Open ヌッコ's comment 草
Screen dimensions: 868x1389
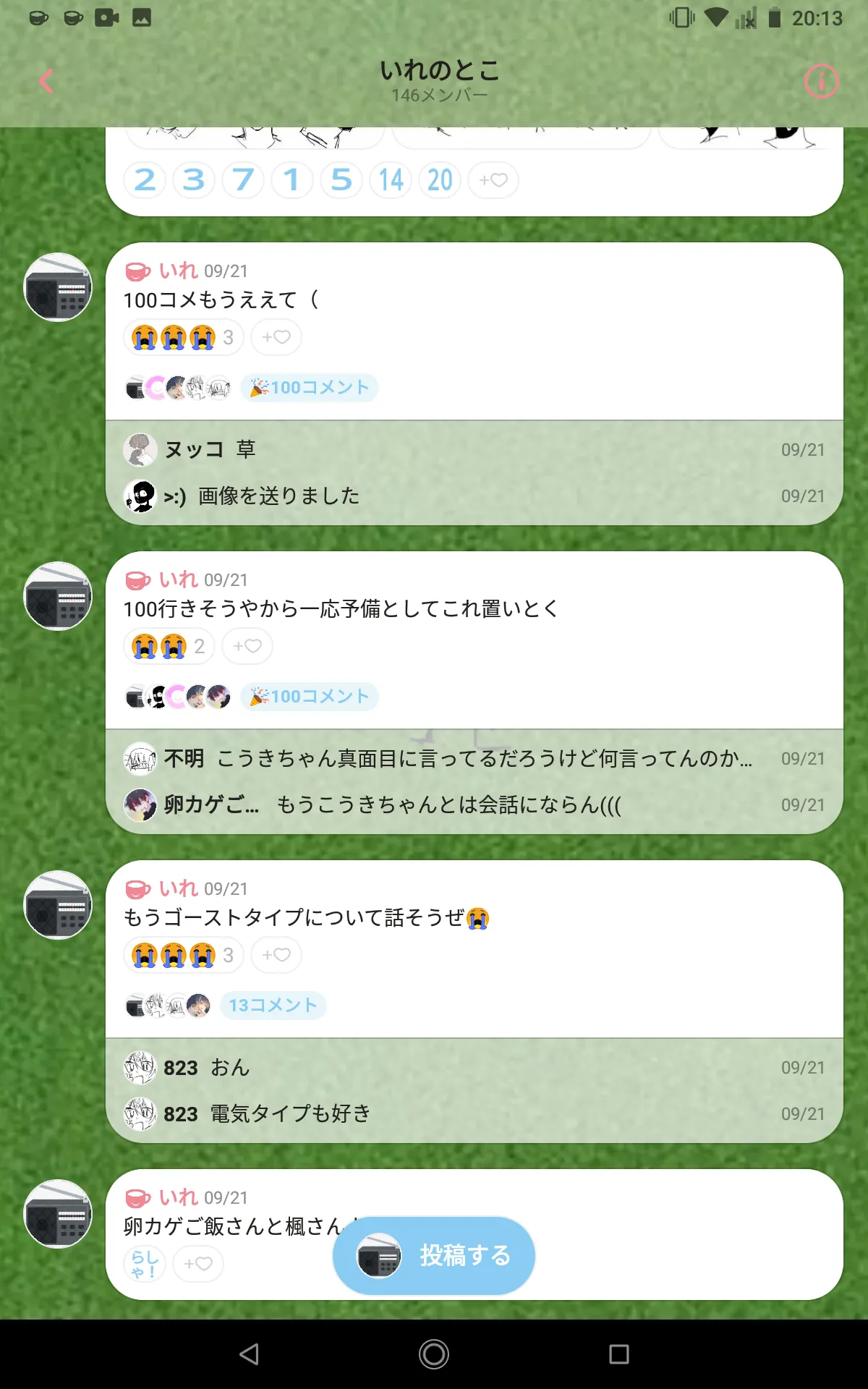click(x=475, y=449)
